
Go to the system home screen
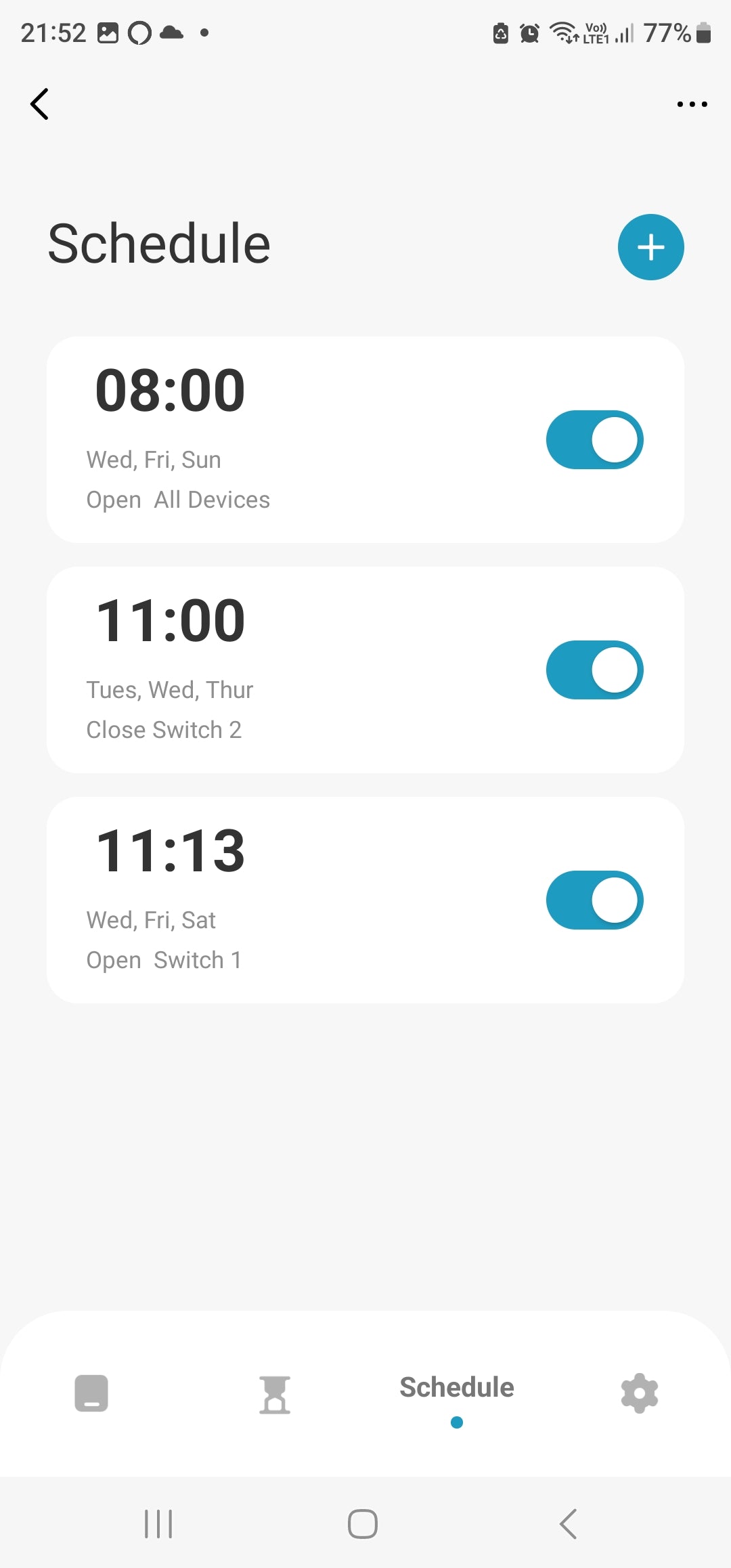click(363, 1524)
